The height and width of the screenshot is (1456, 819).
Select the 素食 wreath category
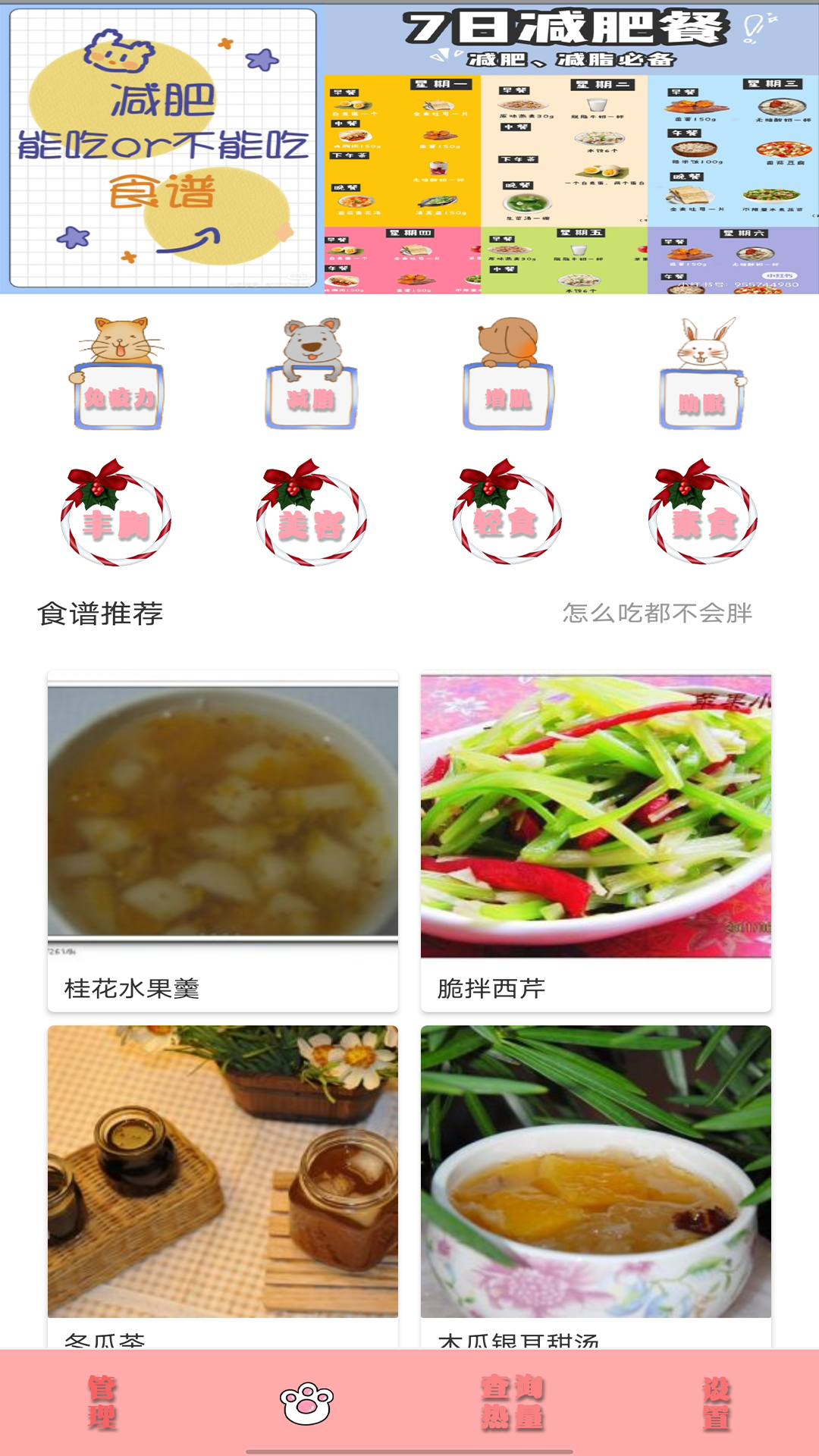pyautogui.click(x=702, y=513)
